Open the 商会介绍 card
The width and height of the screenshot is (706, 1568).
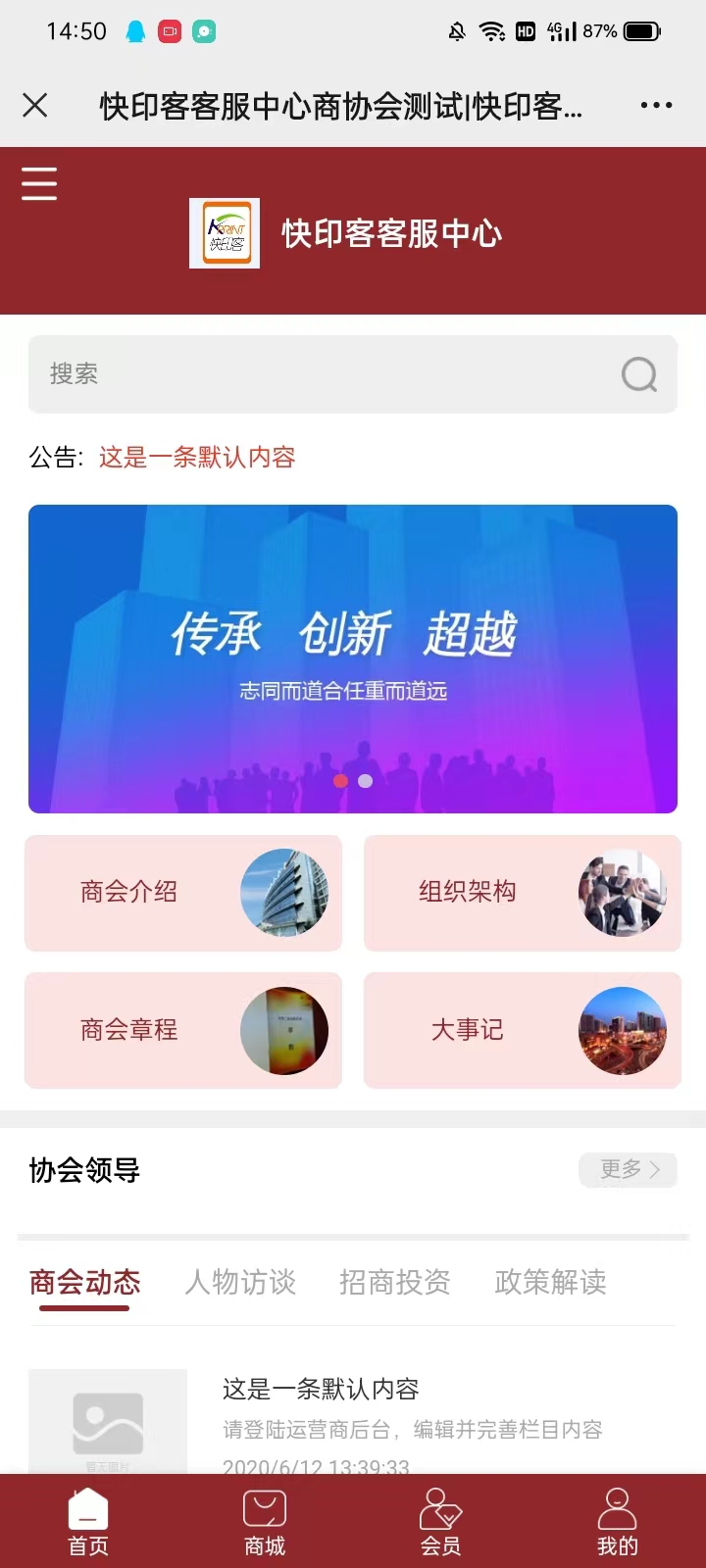[183, 893]
